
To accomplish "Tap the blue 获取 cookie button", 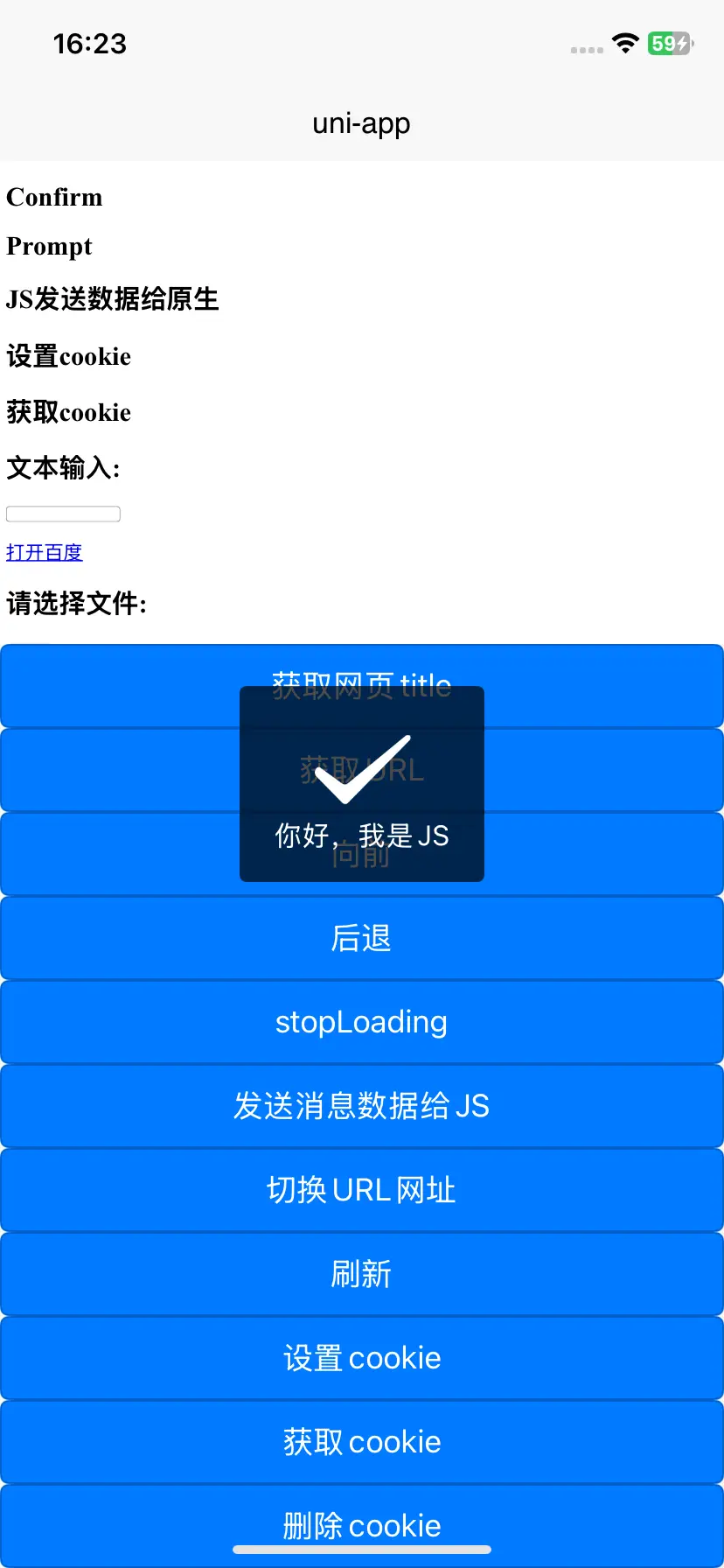I will [x=361, y=1442].
